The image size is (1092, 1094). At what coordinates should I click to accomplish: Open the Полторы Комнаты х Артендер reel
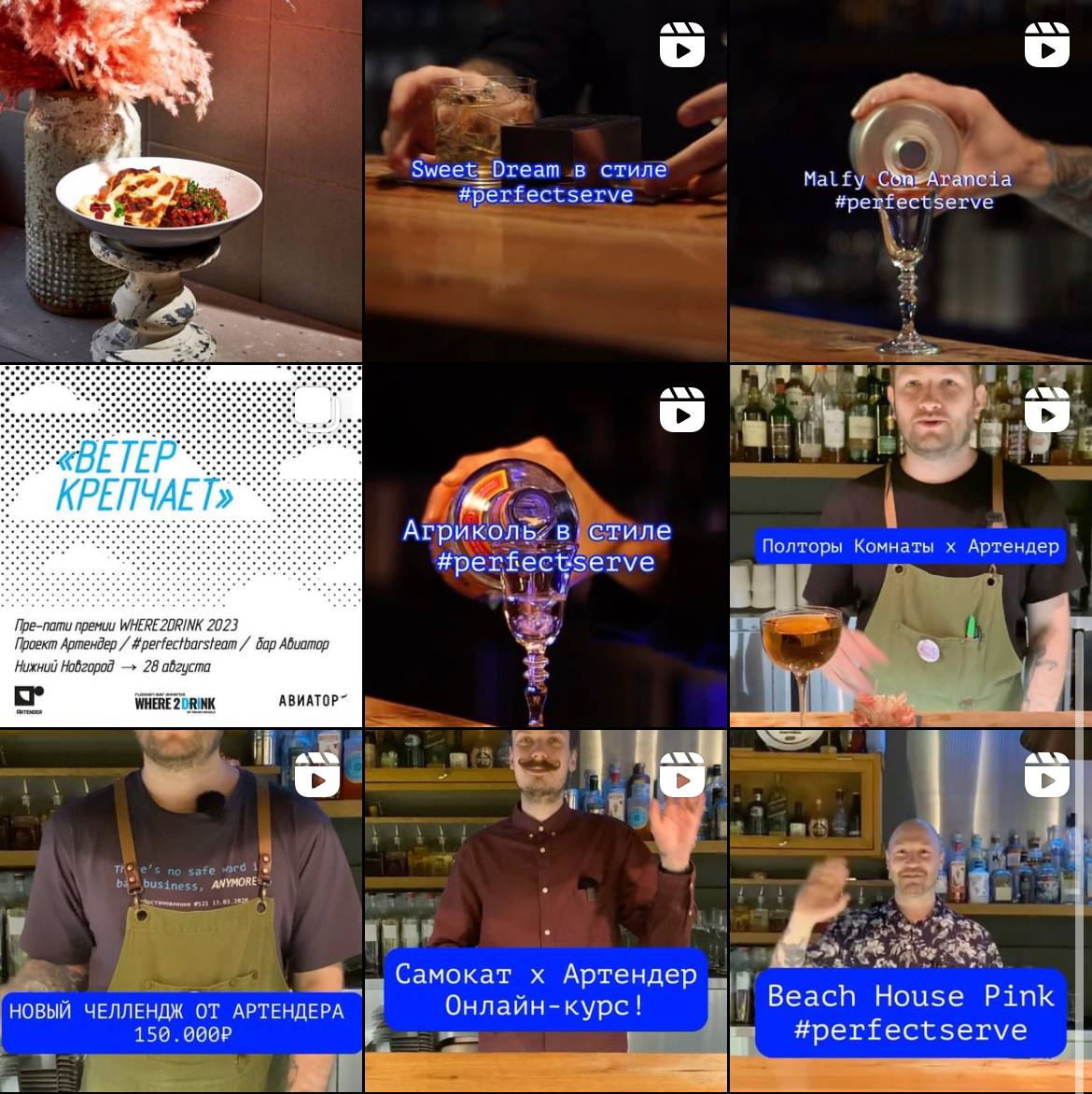point(910,545)
